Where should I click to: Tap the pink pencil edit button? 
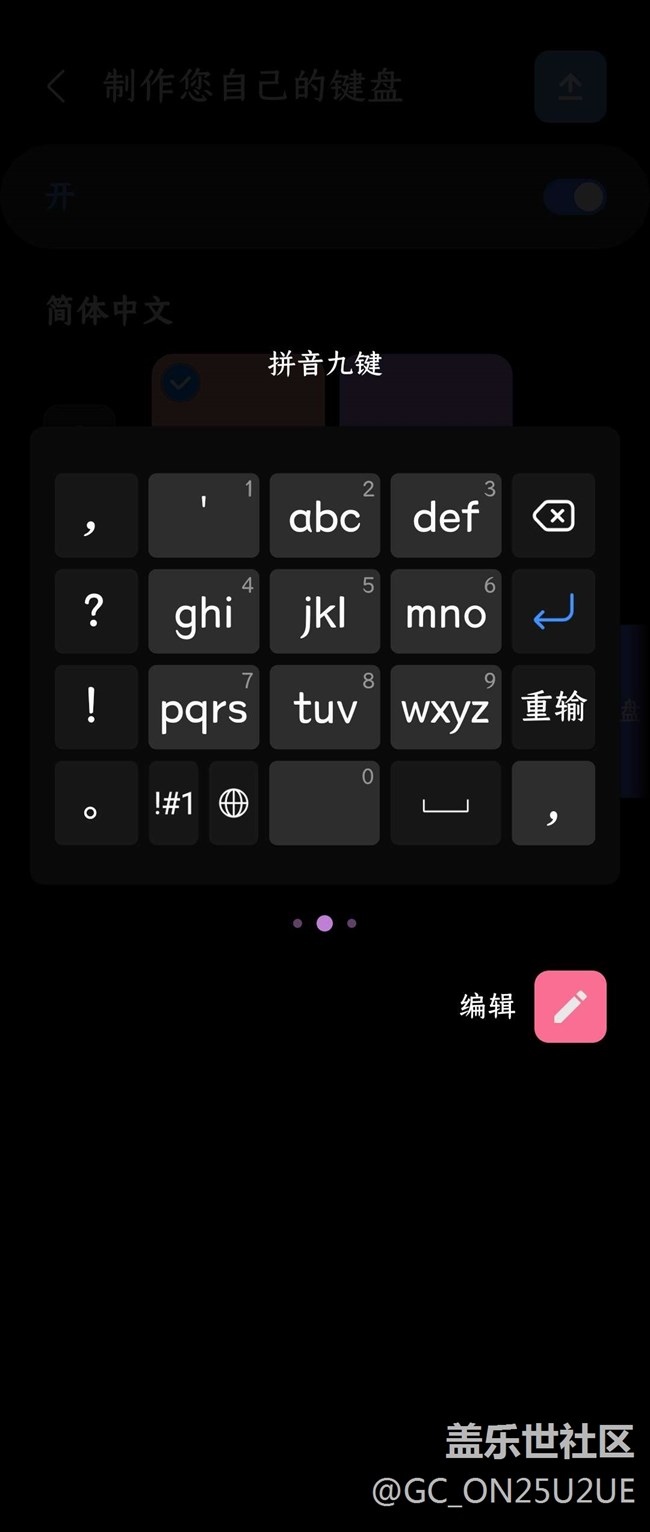click(570, 1006)
